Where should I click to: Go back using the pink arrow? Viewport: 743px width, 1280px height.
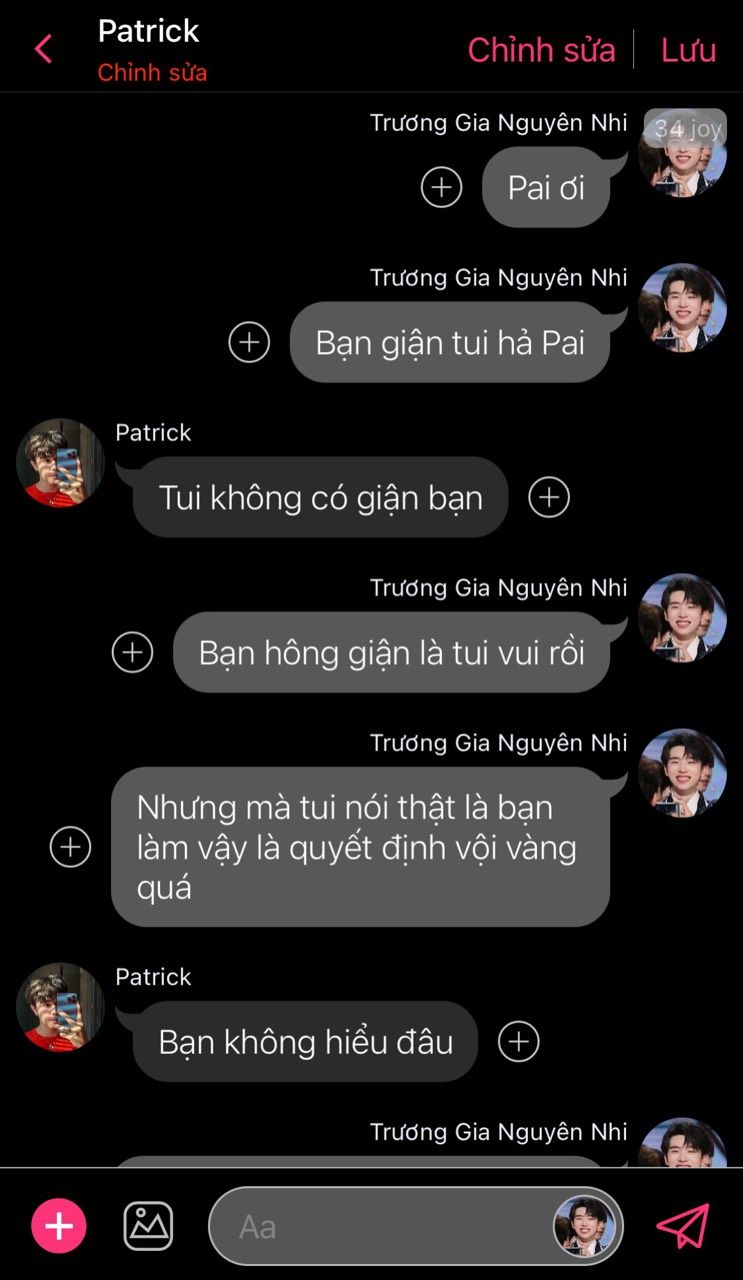[43, 49]
